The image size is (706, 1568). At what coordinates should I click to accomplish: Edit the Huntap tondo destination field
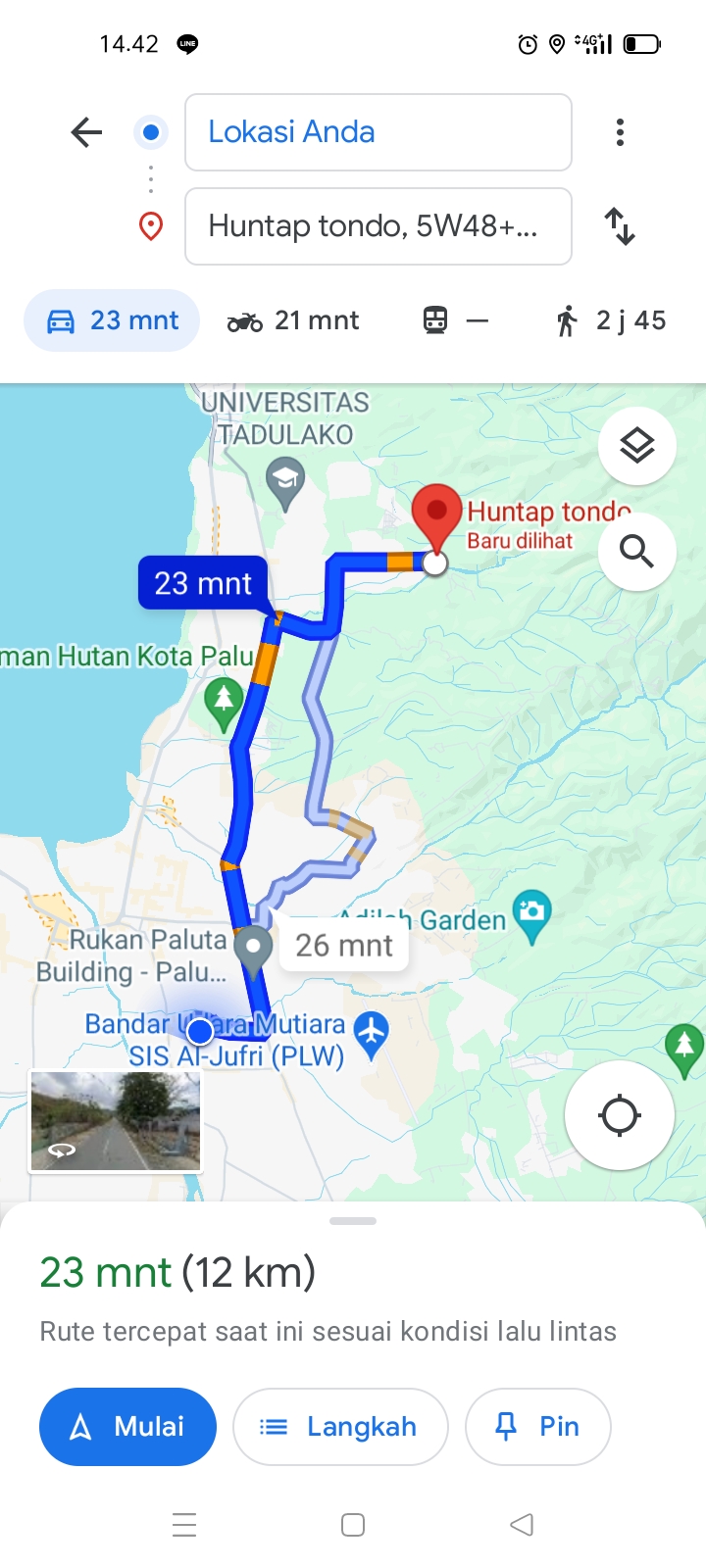point(378,226)
